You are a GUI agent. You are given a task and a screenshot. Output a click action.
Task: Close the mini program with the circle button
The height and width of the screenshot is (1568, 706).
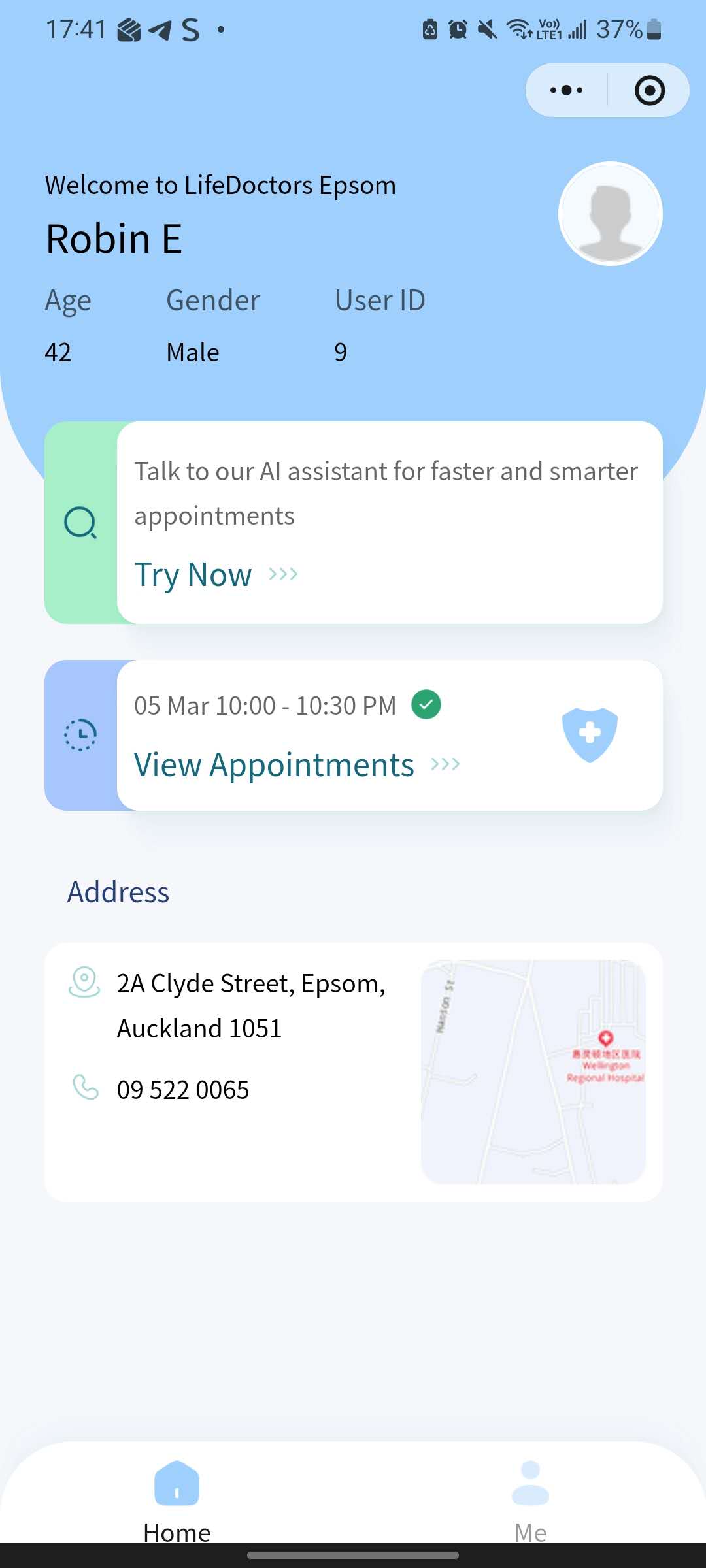click(649, 90)
